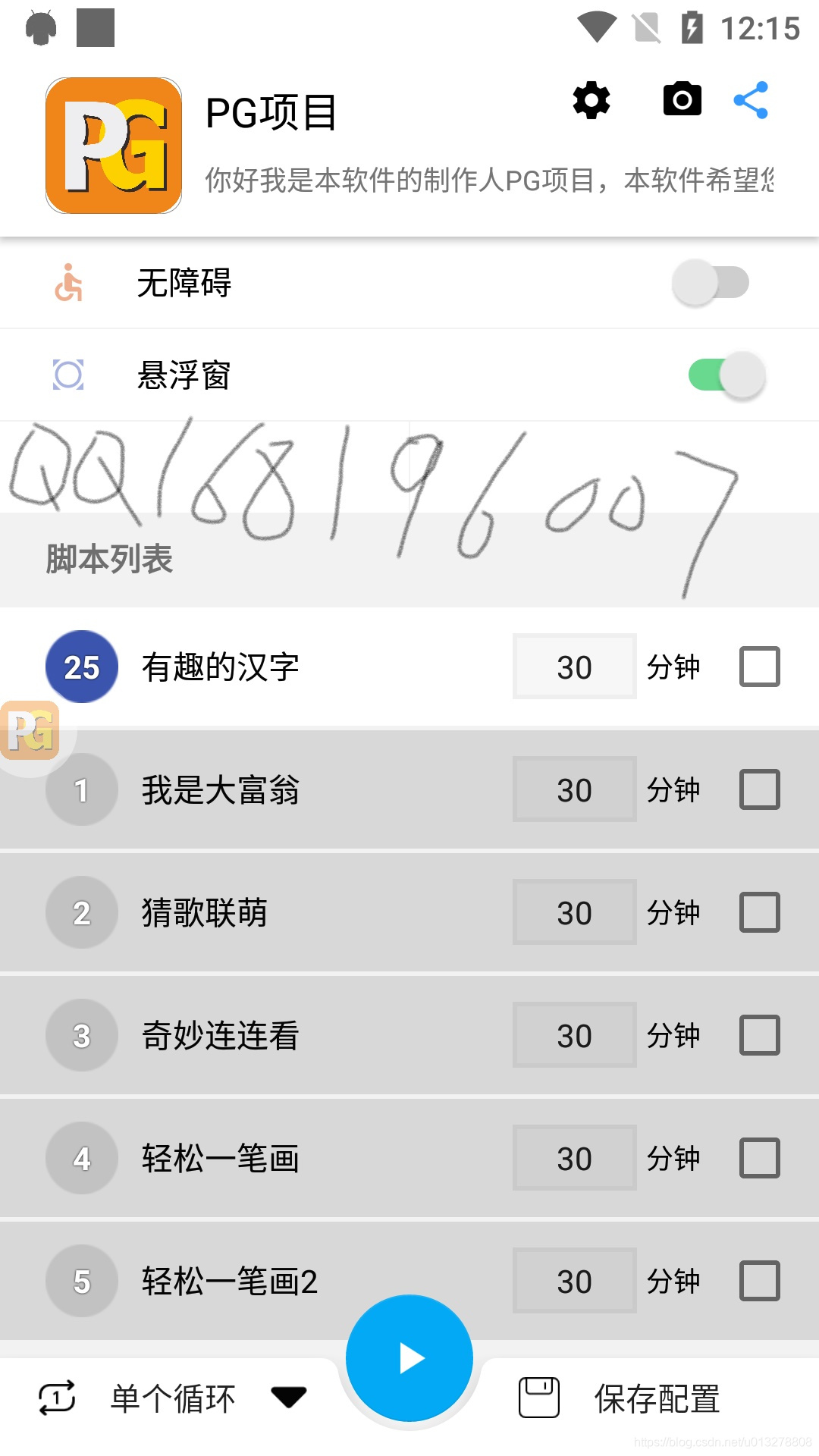819x1456 pixels.
Task: Edit the minutes field for 奇妙连连看
Action: point(574,1035)
